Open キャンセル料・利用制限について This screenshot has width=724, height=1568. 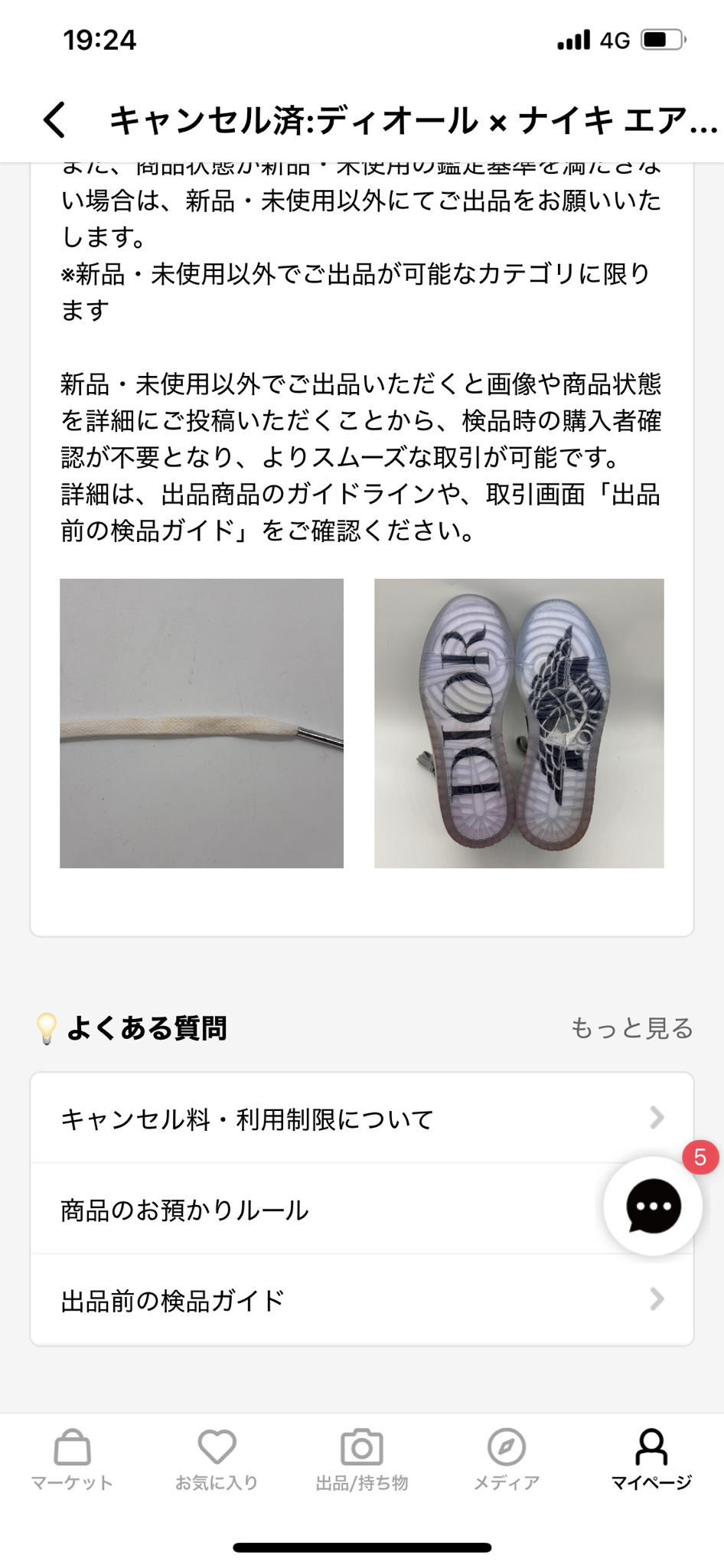362,1118
